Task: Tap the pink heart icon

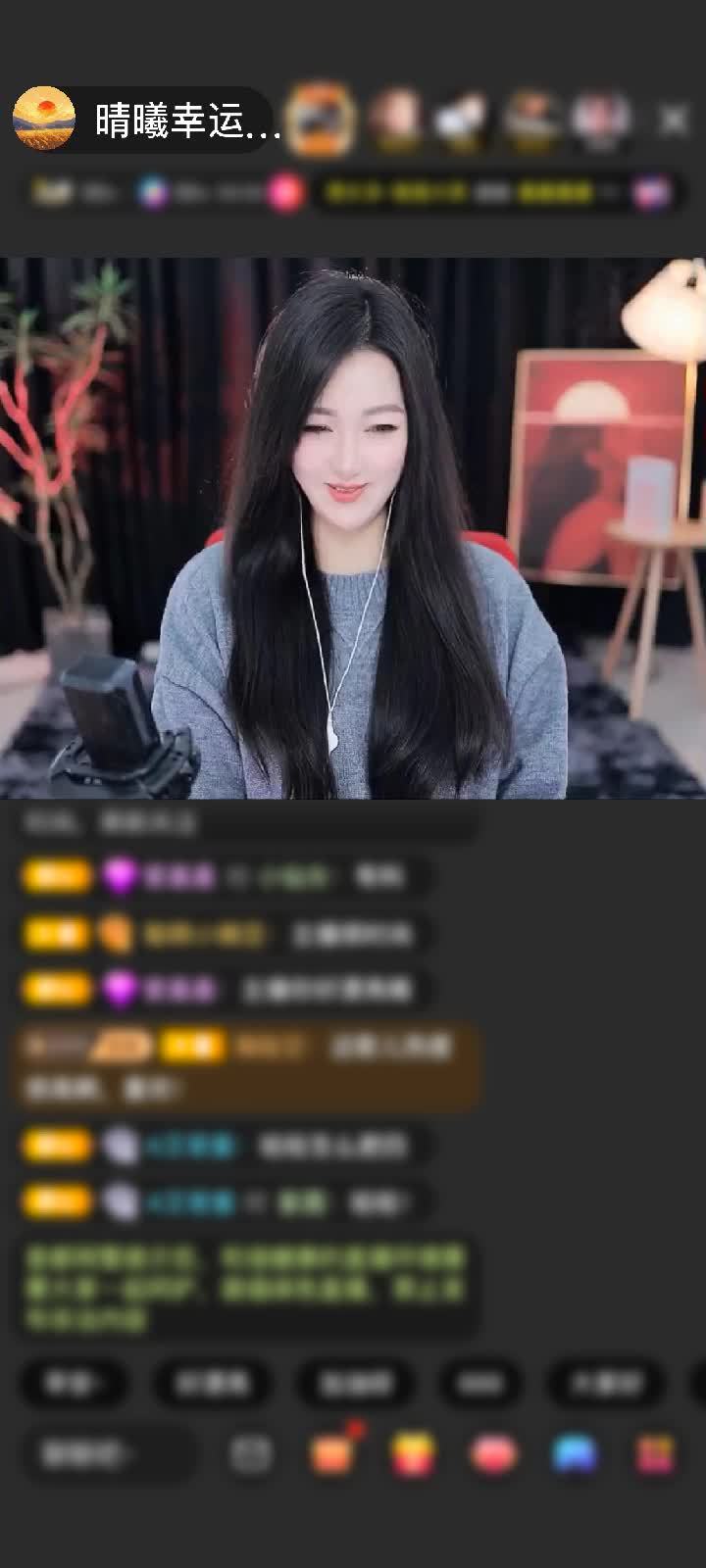Action: (x=492, y=1454)
